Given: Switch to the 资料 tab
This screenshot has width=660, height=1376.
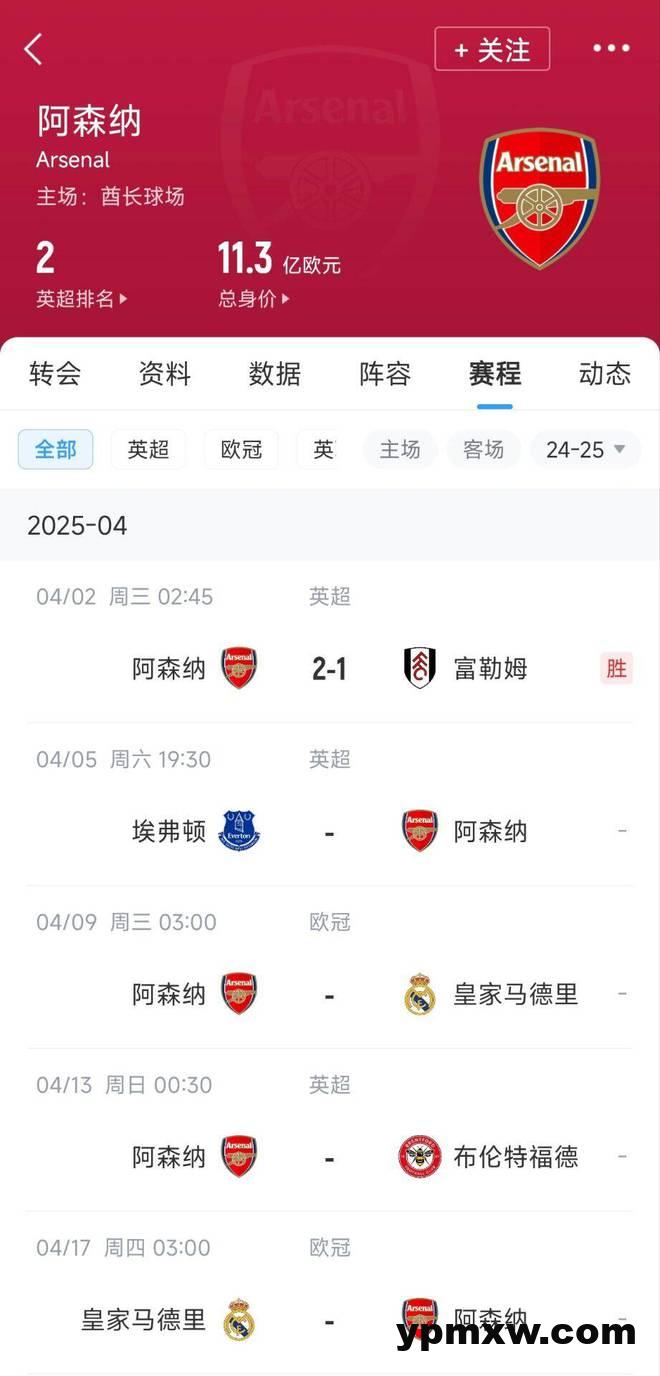Looking at the screenshot, I should pyautogui.click(x=165, y=374).
